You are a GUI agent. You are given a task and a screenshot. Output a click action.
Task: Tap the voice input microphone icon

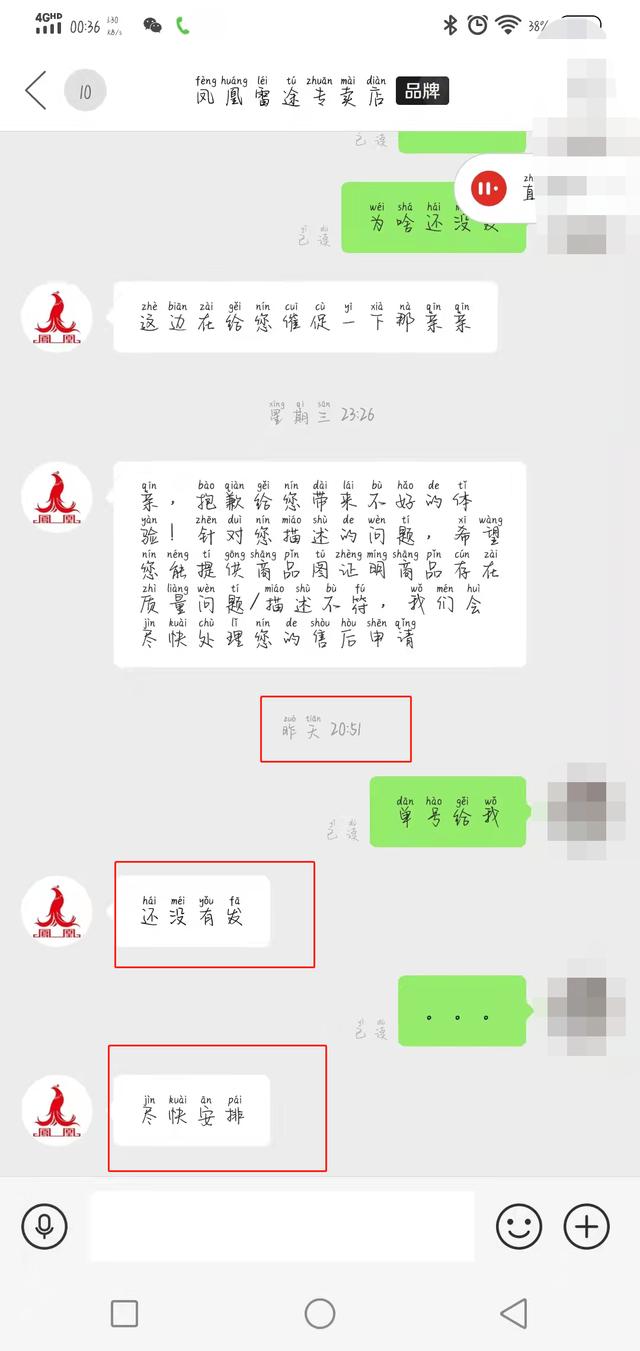click(44, 1225)
